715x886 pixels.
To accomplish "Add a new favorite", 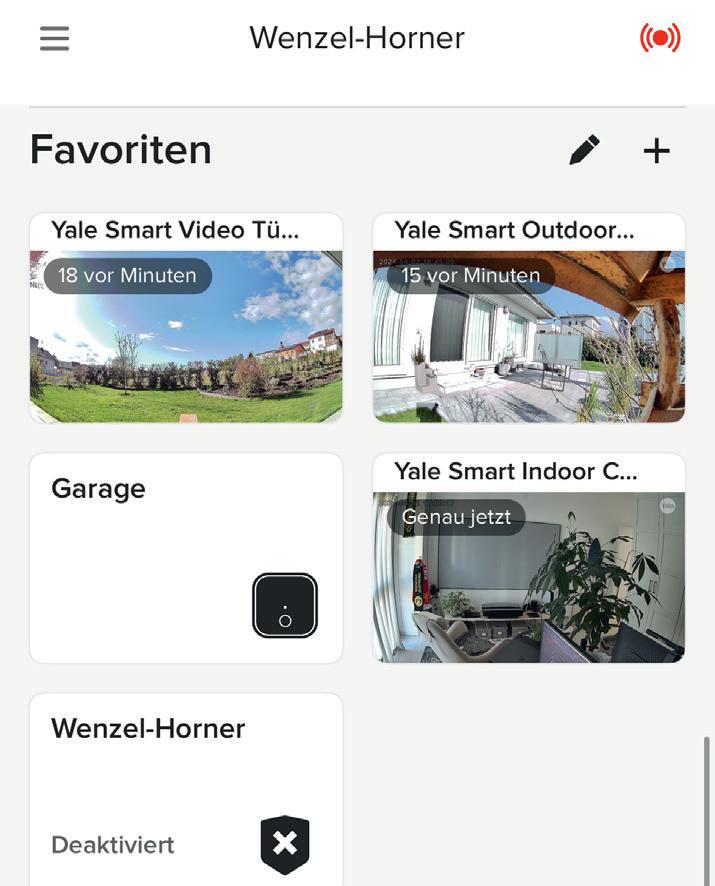I will tap(656, 150).
